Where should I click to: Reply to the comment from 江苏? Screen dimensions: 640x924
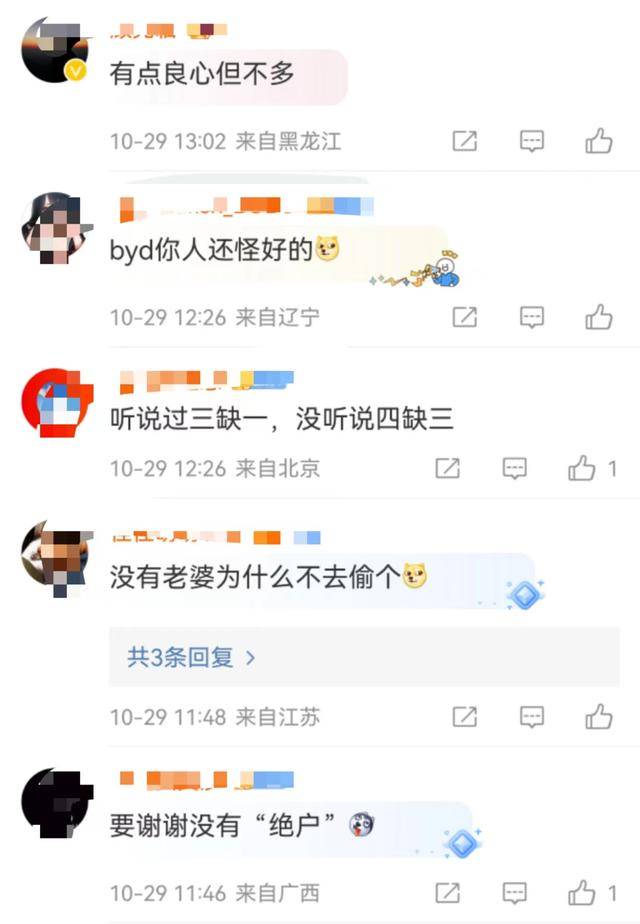(x=532, y=716)
